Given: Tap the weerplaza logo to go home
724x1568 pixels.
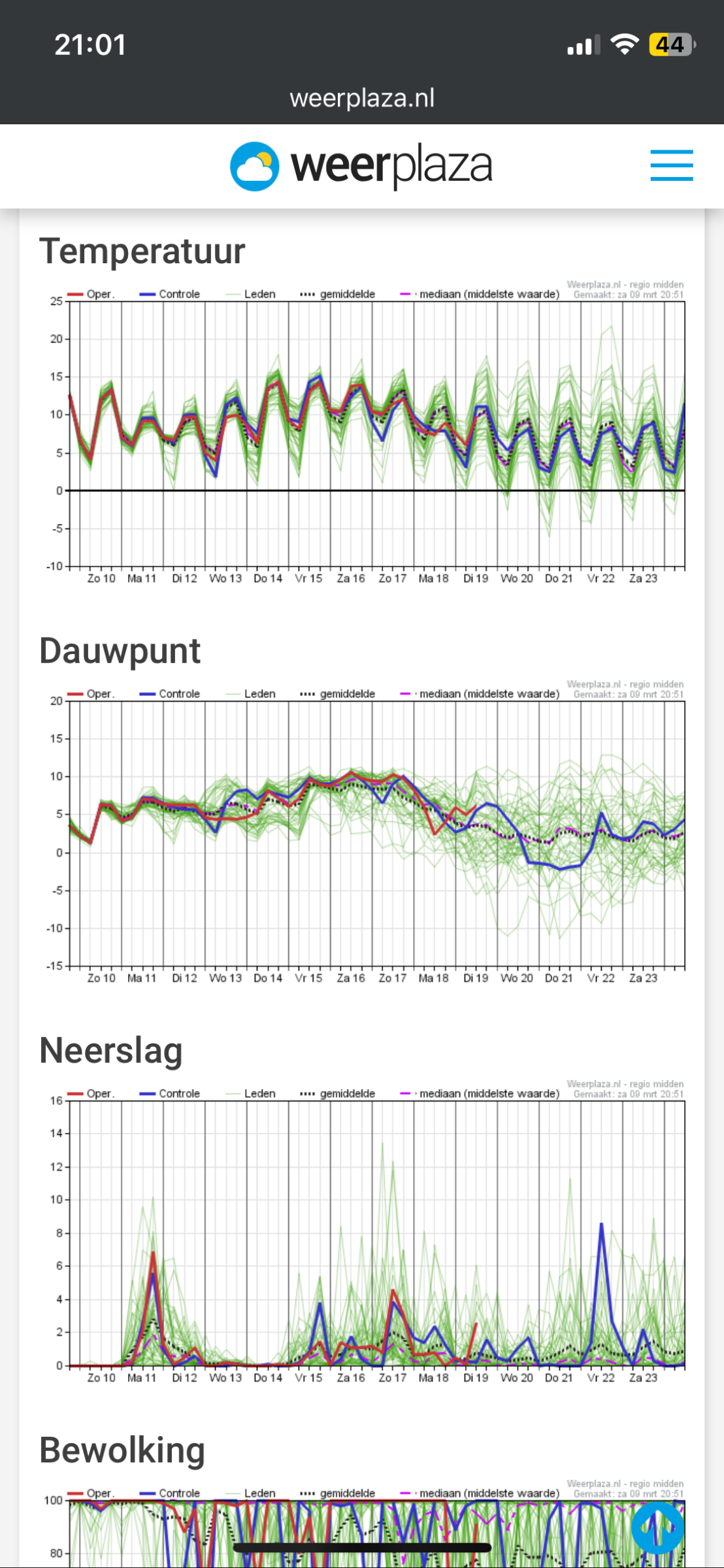Looking at the screenshot, I should (x=361, y=166).
